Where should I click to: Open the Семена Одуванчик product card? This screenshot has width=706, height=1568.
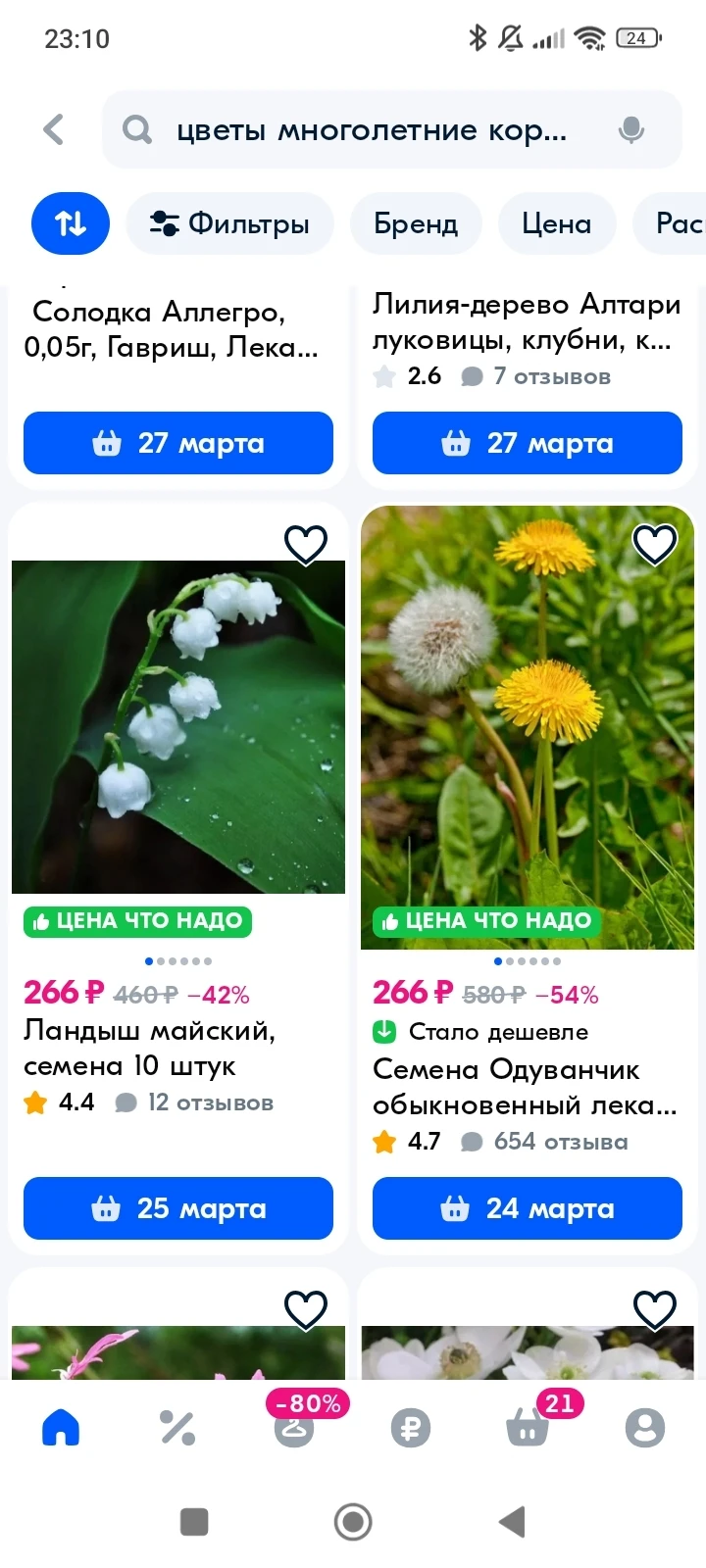point(528,727)
